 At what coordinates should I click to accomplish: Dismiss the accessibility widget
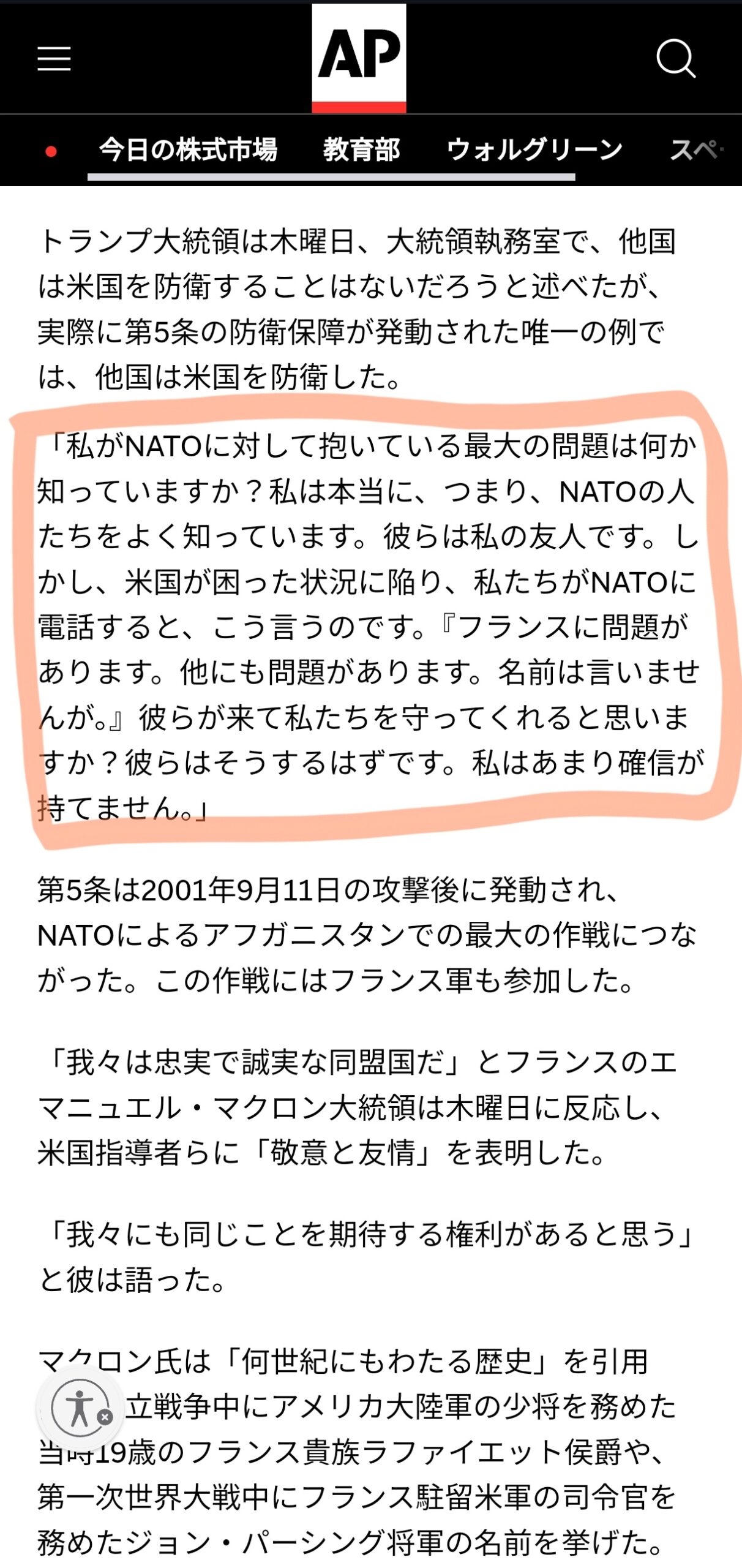click(105, 1416)
